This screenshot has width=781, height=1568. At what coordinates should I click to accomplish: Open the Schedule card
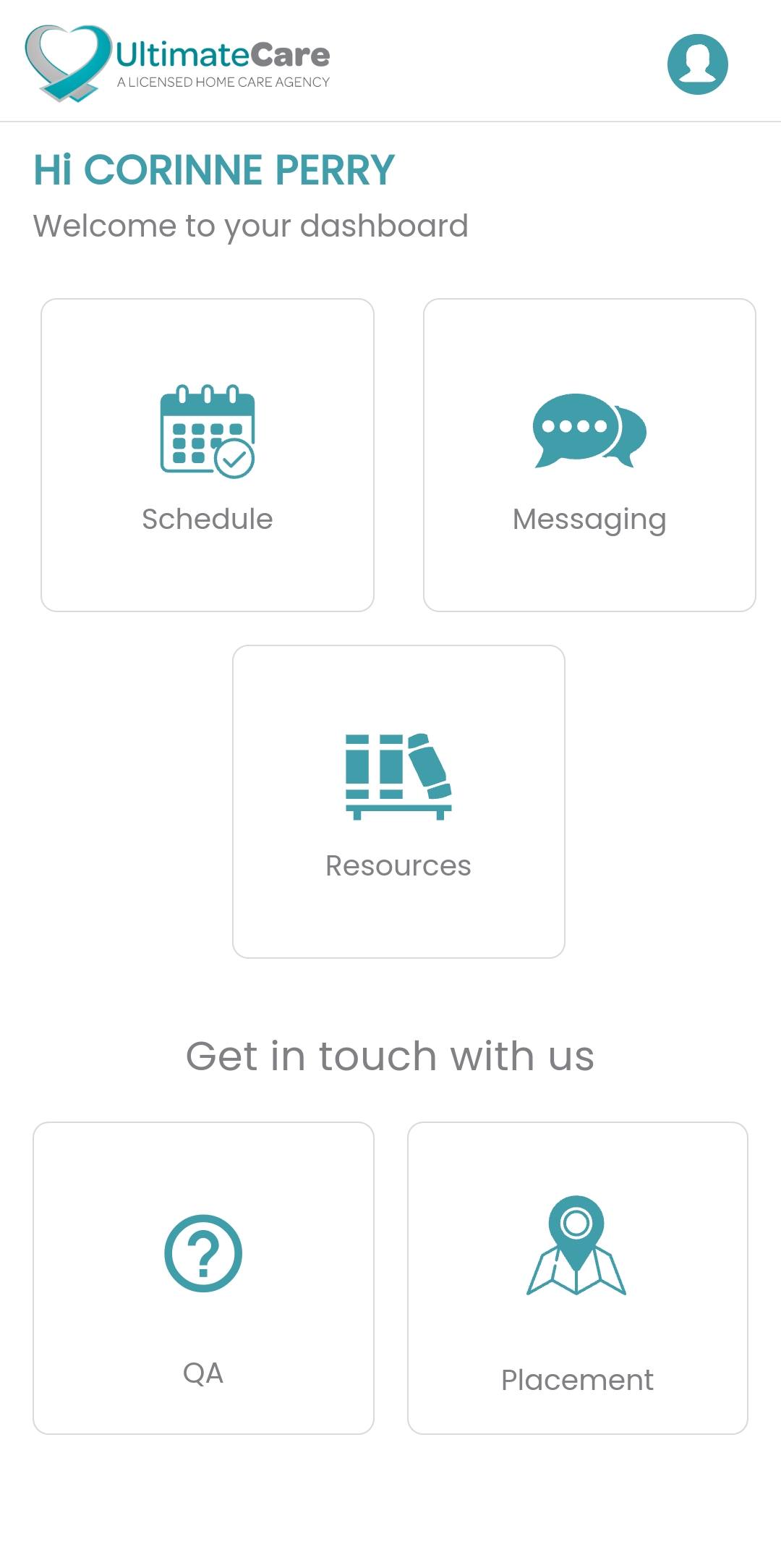[x=208, y=455]
